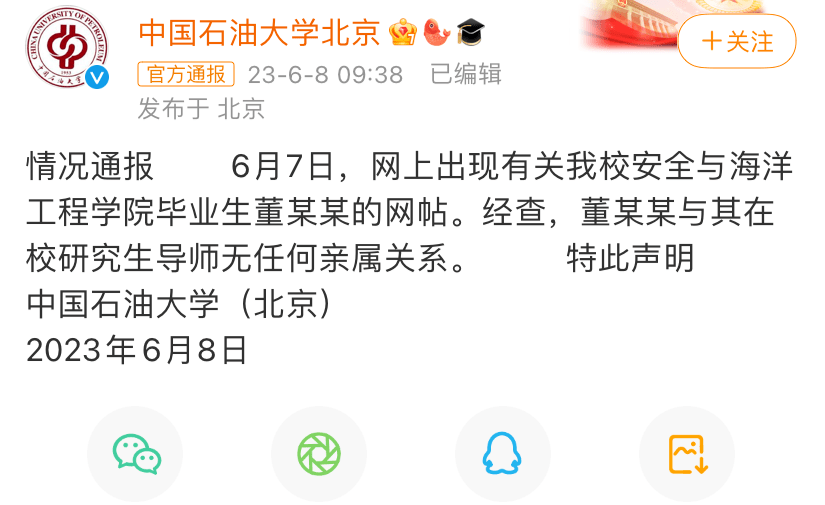
Task: Follow 中国石油大学北京 with 关注 button
Action: 737,41
